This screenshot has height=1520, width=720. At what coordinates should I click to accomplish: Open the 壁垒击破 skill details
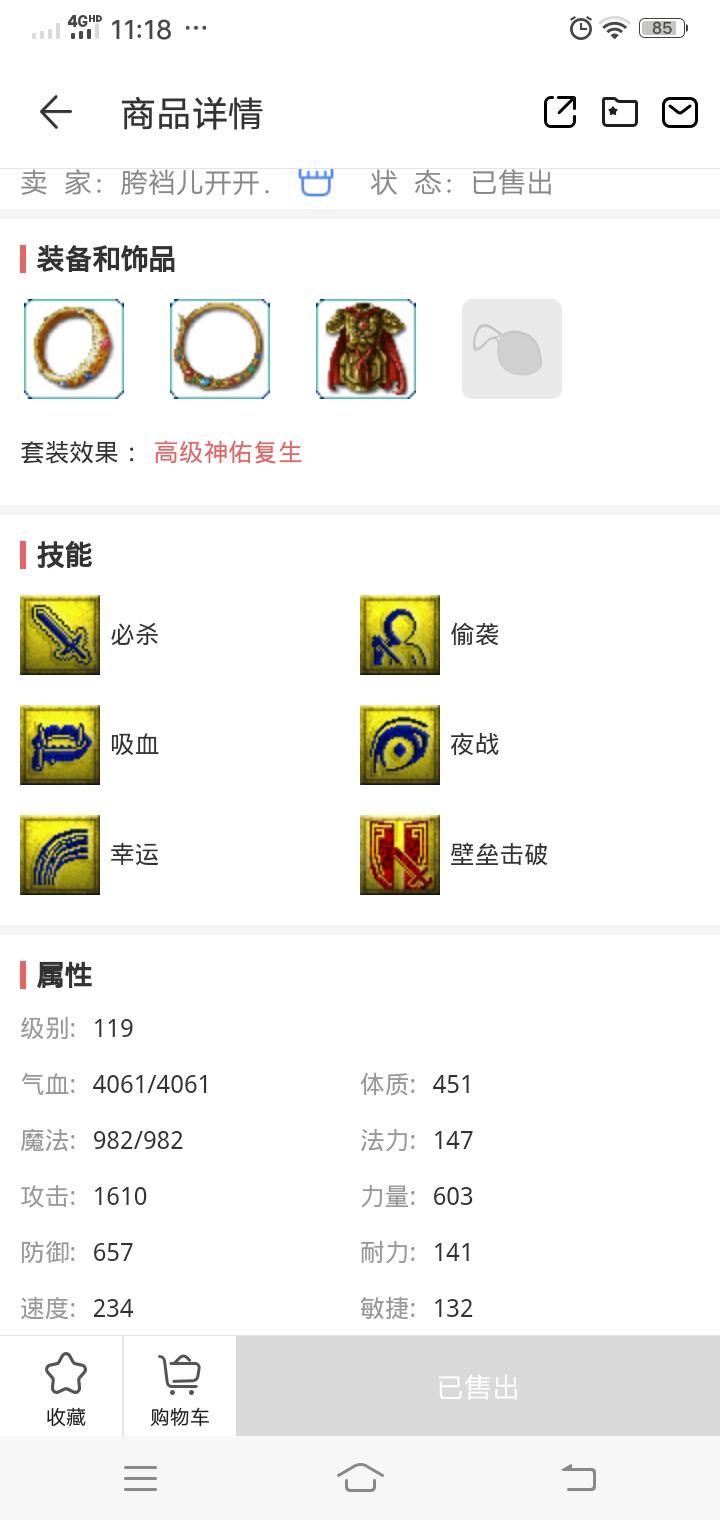point(400,855)
